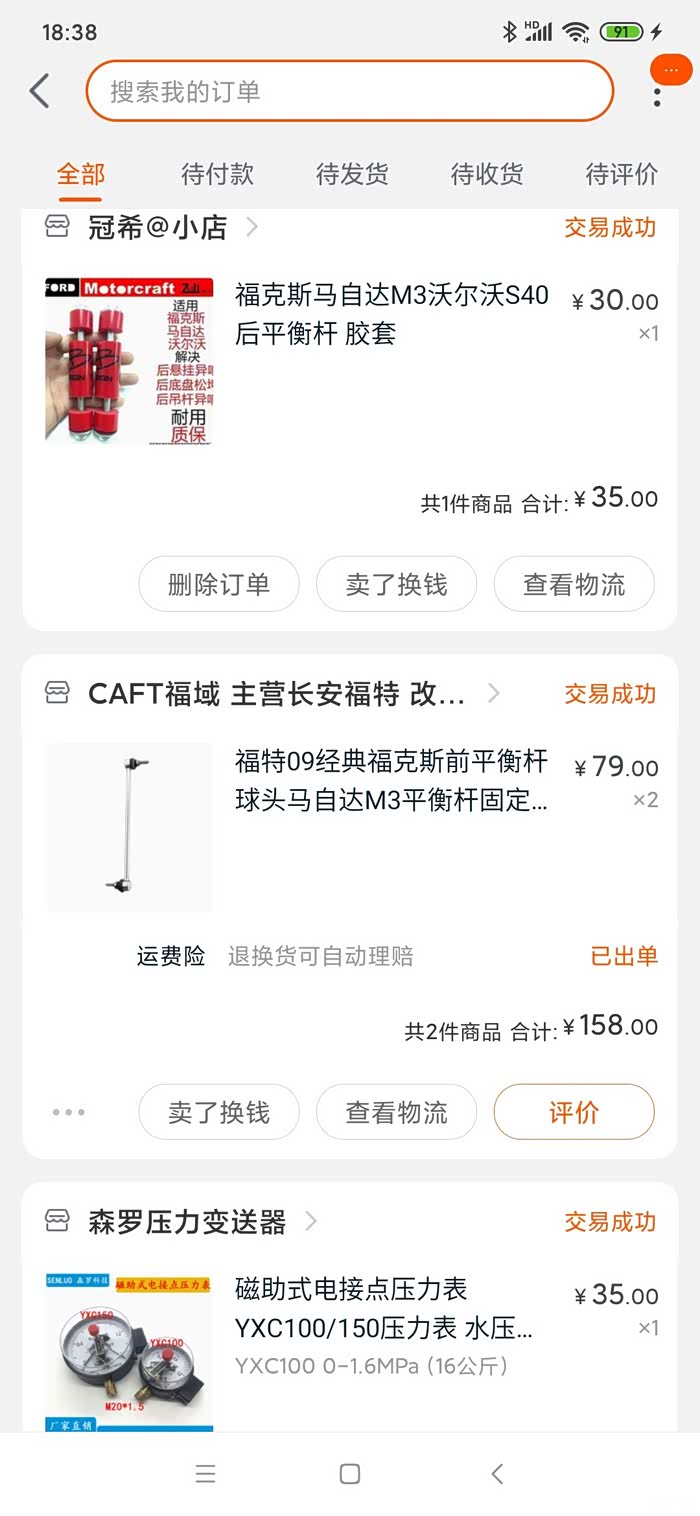Tap 查看物流 on the CAFT福域 order
The image size is (700, 1516).
click(396, 1112)
